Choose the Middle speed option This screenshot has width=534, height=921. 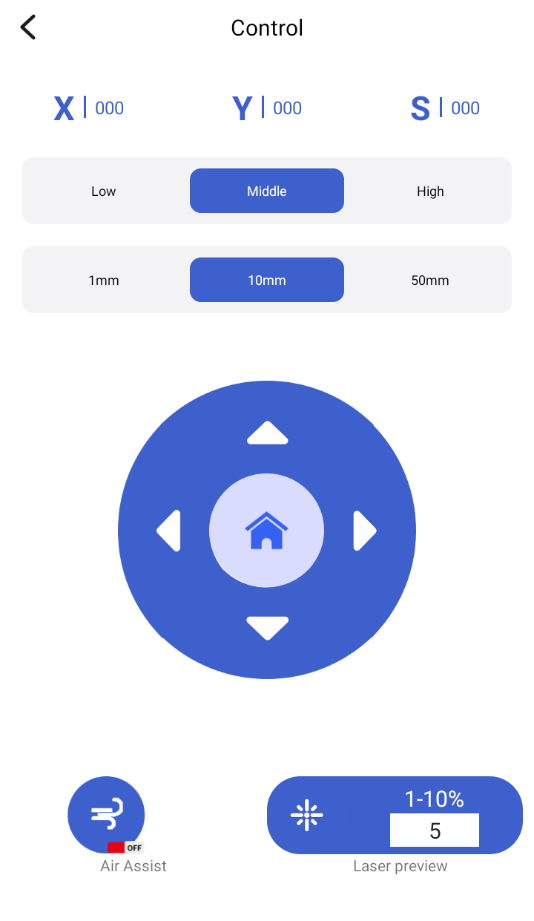coord(267,191)
